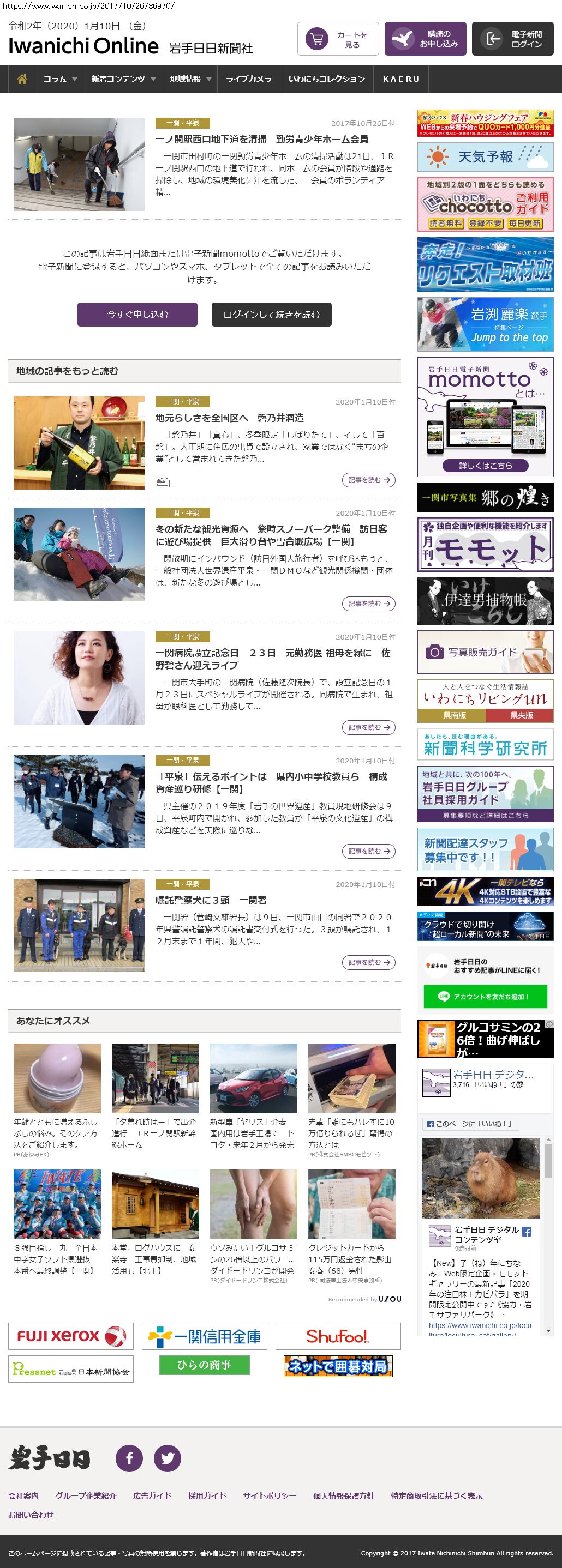The width and height of the screenshot is (562, 1568).
Task: Read the 磐乃井酒造 article via 記事を読む
Action: click(x=368, y=480)
